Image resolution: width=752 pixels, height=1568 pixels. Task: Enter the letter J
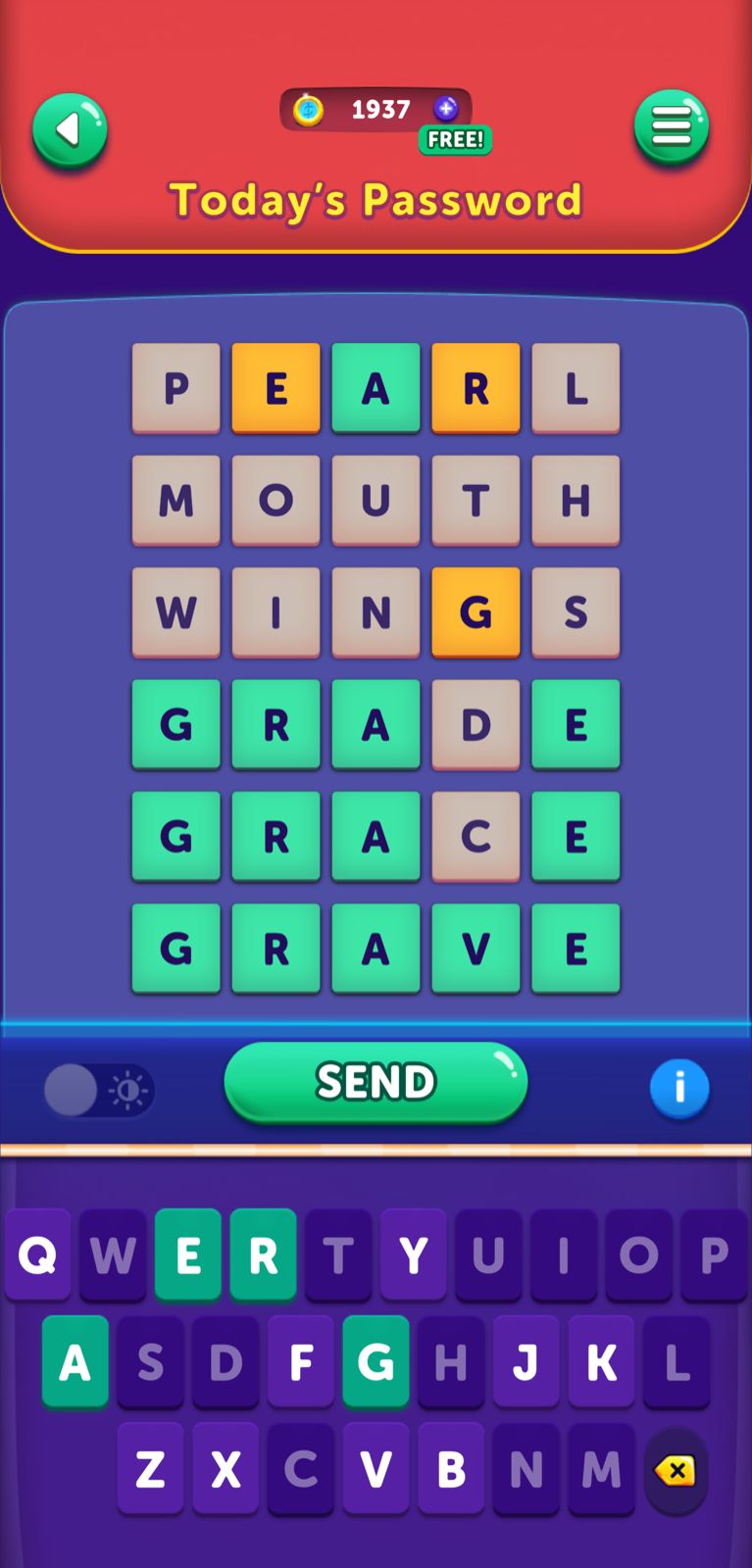tap(526, 1362)
